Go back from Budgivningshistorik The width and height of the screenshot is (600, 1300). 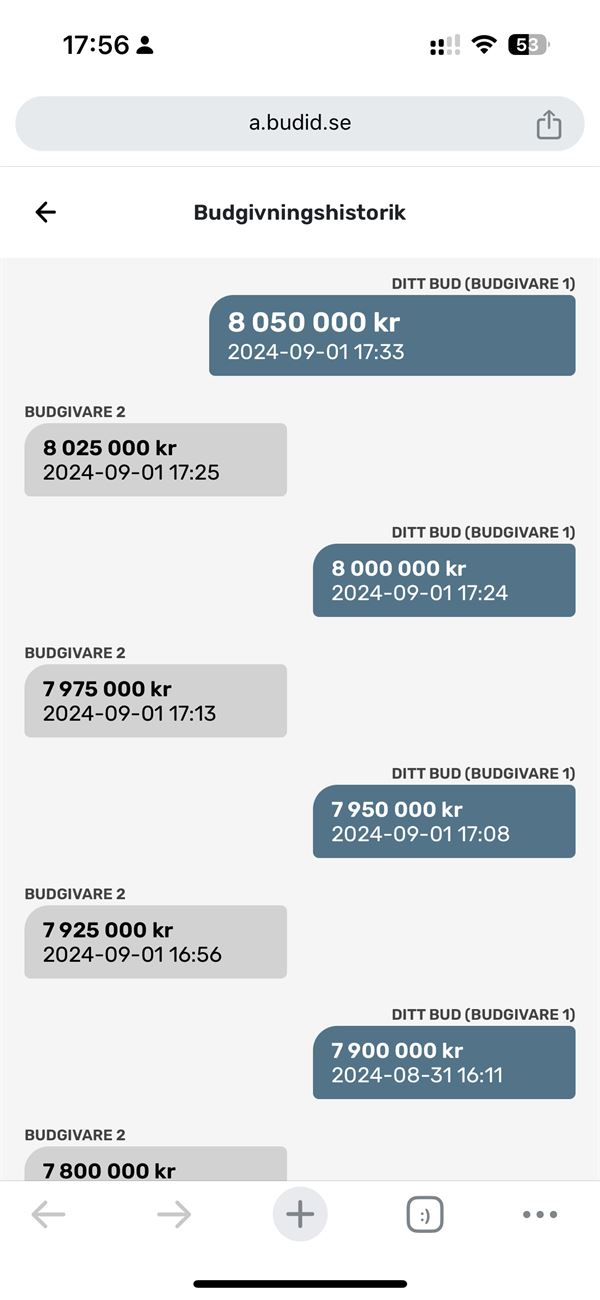(x=46, y=212)
